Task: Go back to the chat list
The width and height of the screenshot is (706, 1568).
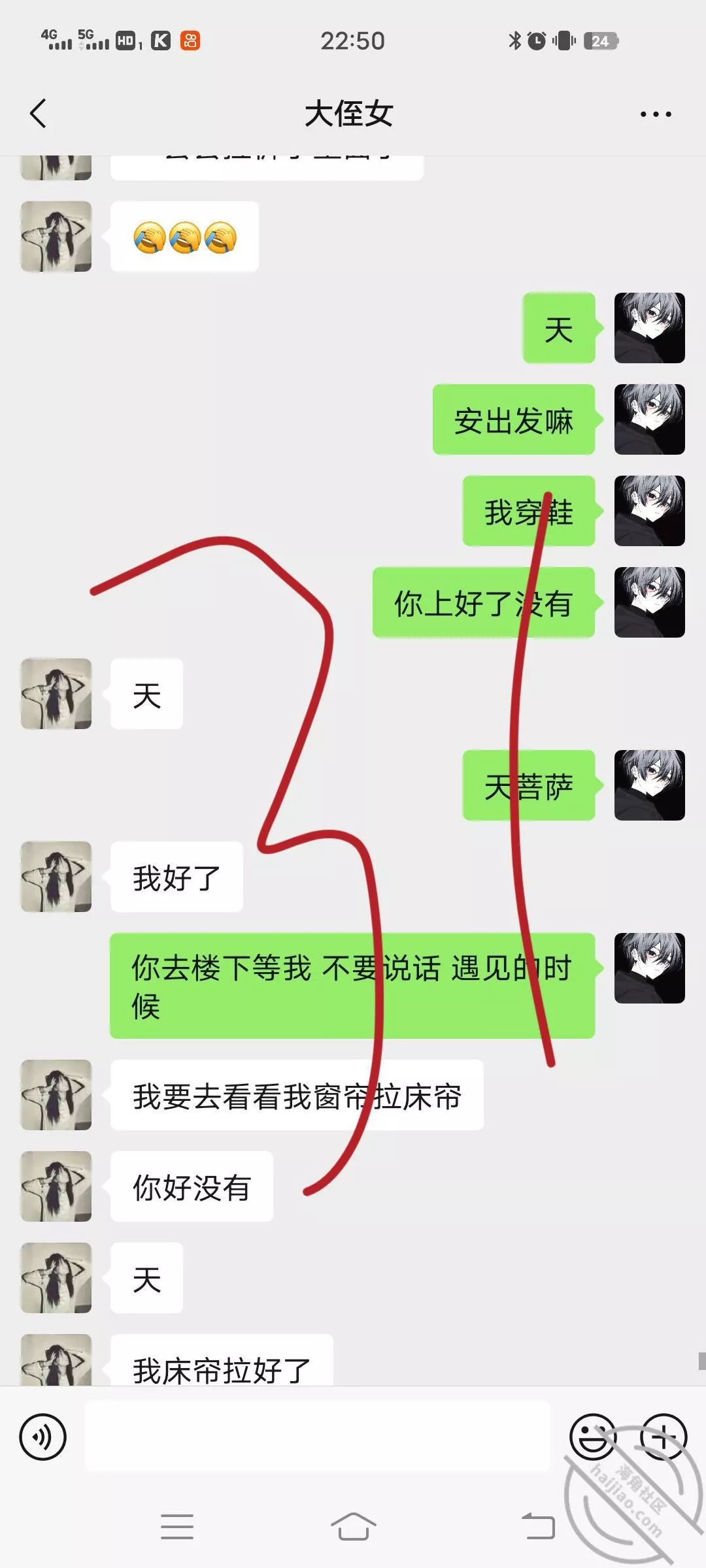Action: pyautogui.click(x=39, y=114)
